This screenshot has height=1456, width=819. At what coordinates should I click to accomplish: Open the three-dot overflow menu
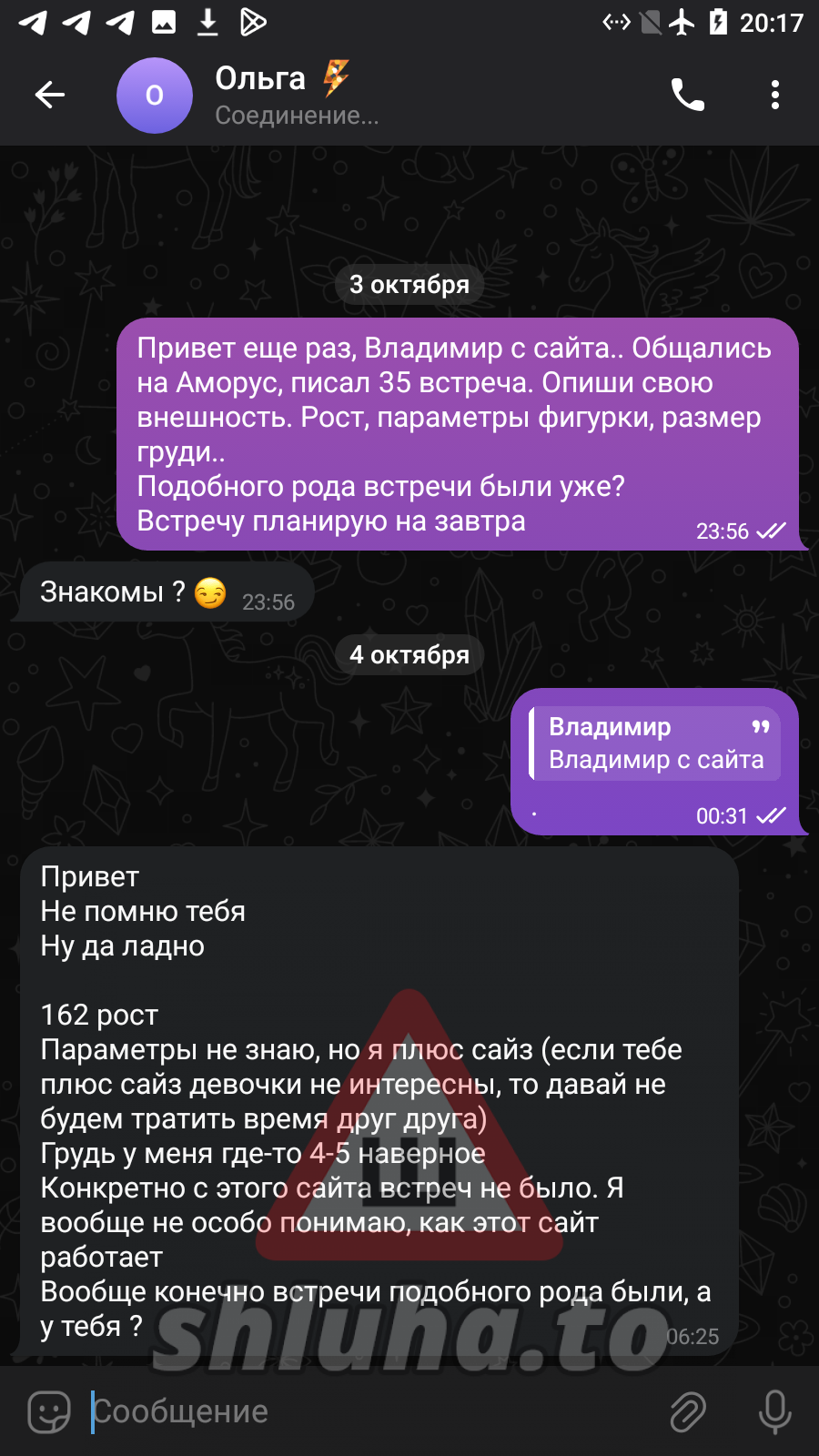tap(774, 95)
